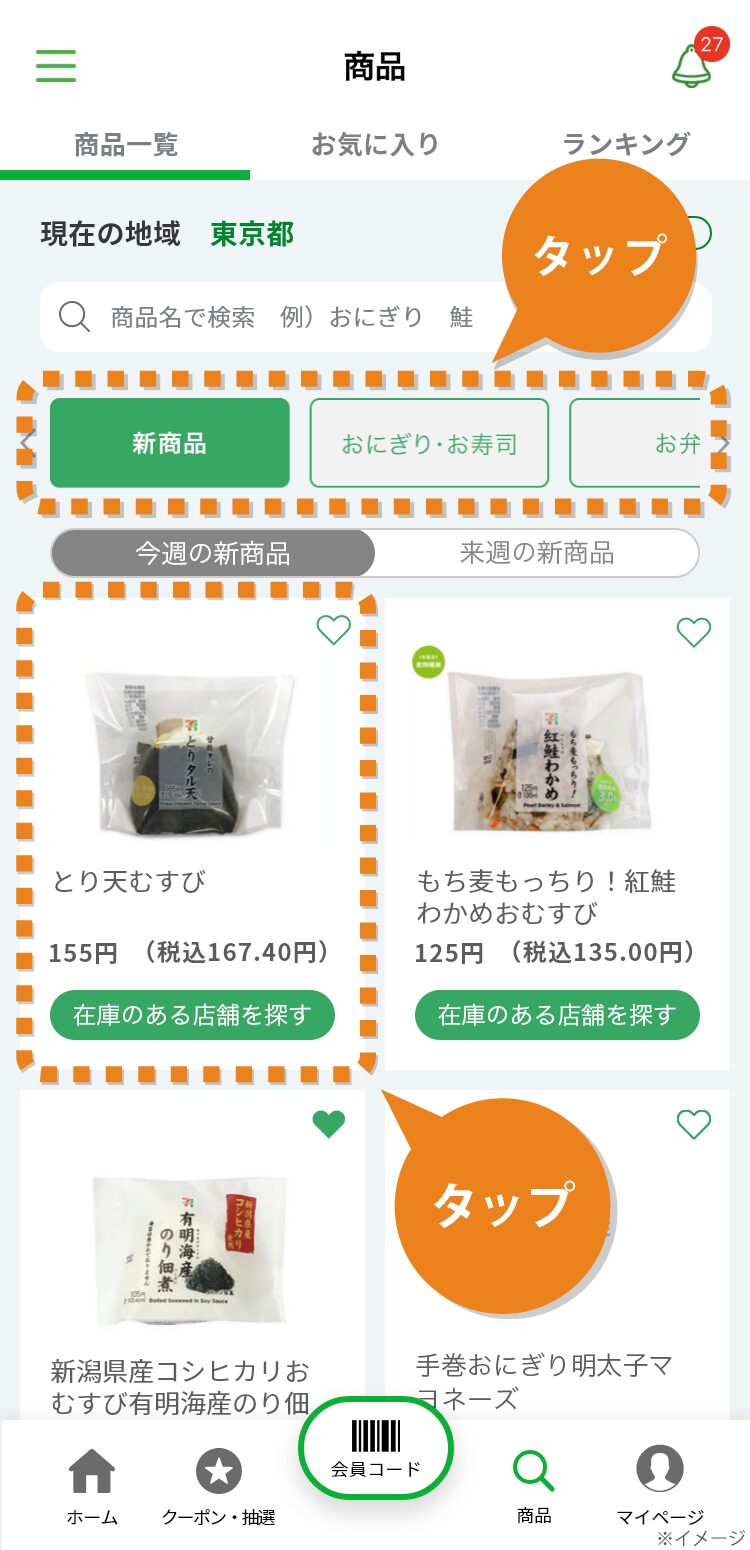The height and width of the screenshot is (1550, 750).
Task: Open the hamburger drawer menu
Action: point(56,65)
